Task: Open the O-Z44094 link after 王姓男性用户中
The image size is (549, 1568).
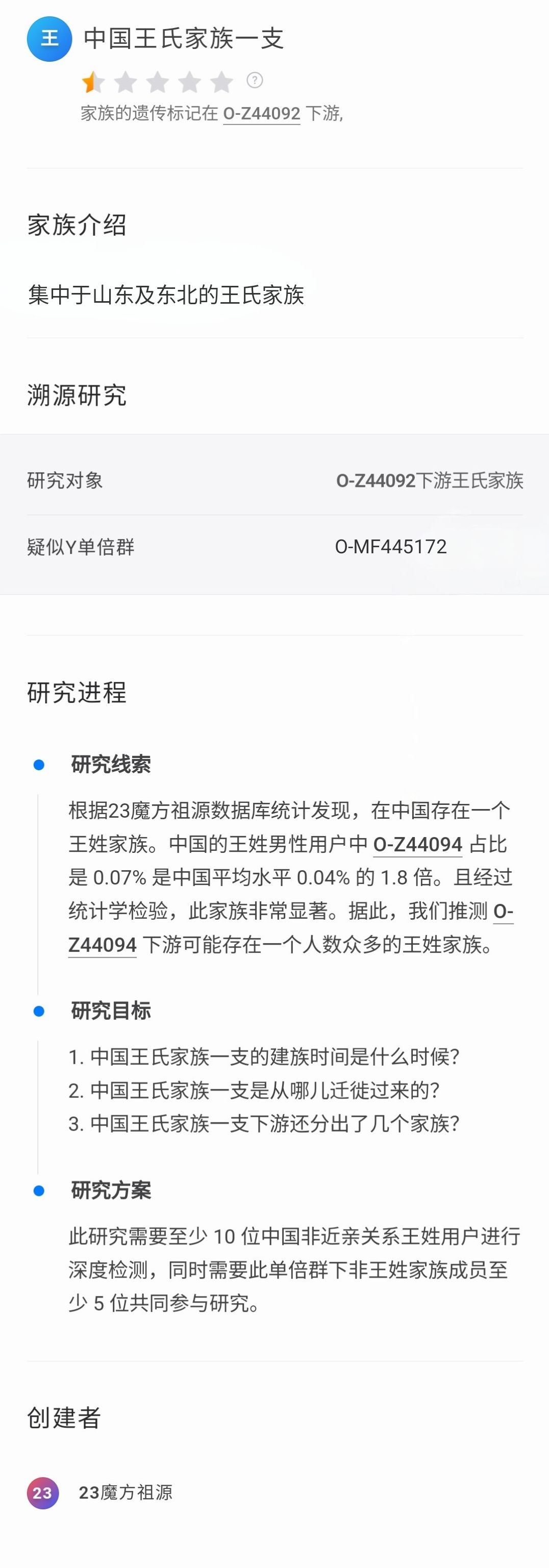Action: click(x=417, y=844)
